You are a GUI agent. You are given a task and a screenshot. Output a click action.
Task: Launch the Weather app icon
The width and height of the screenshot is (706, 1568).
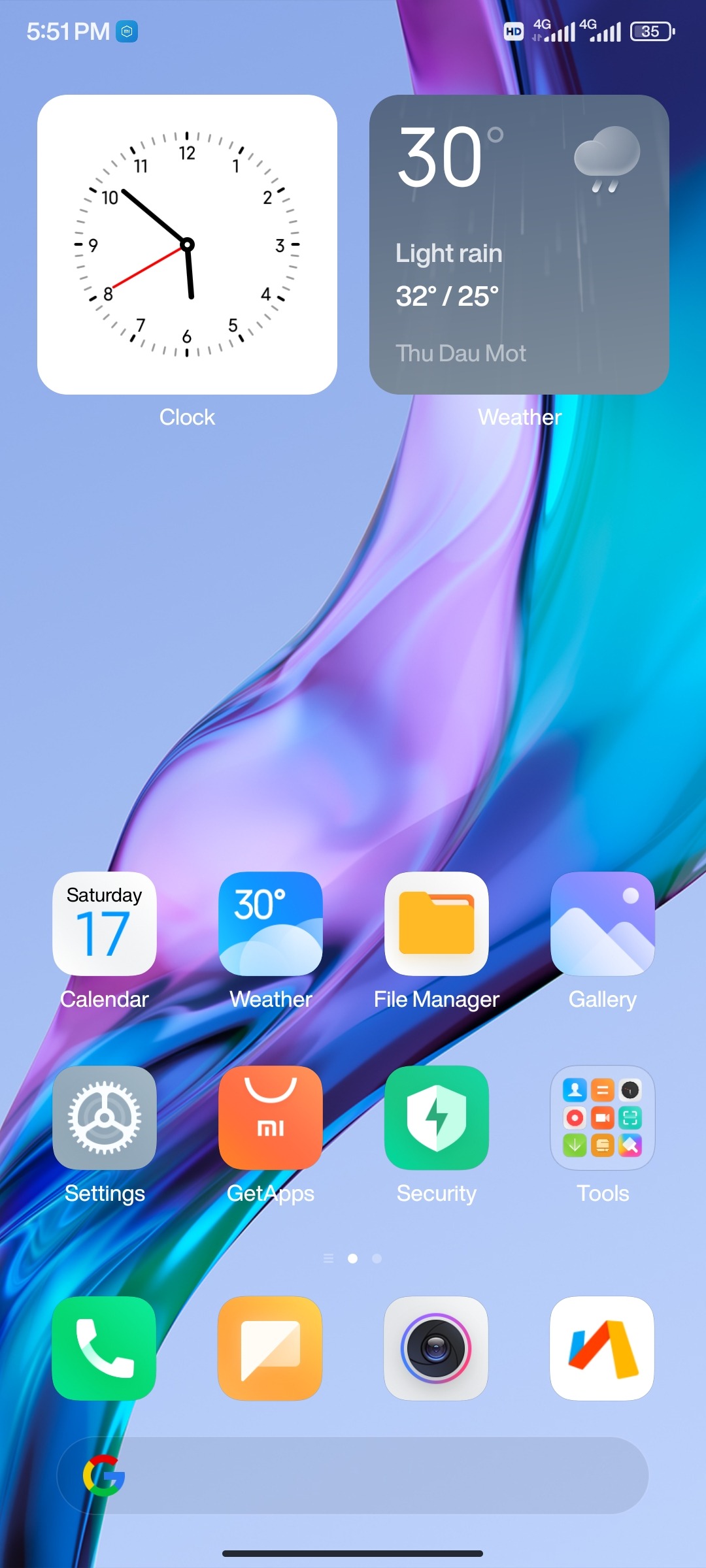click(x=271, y=924)
